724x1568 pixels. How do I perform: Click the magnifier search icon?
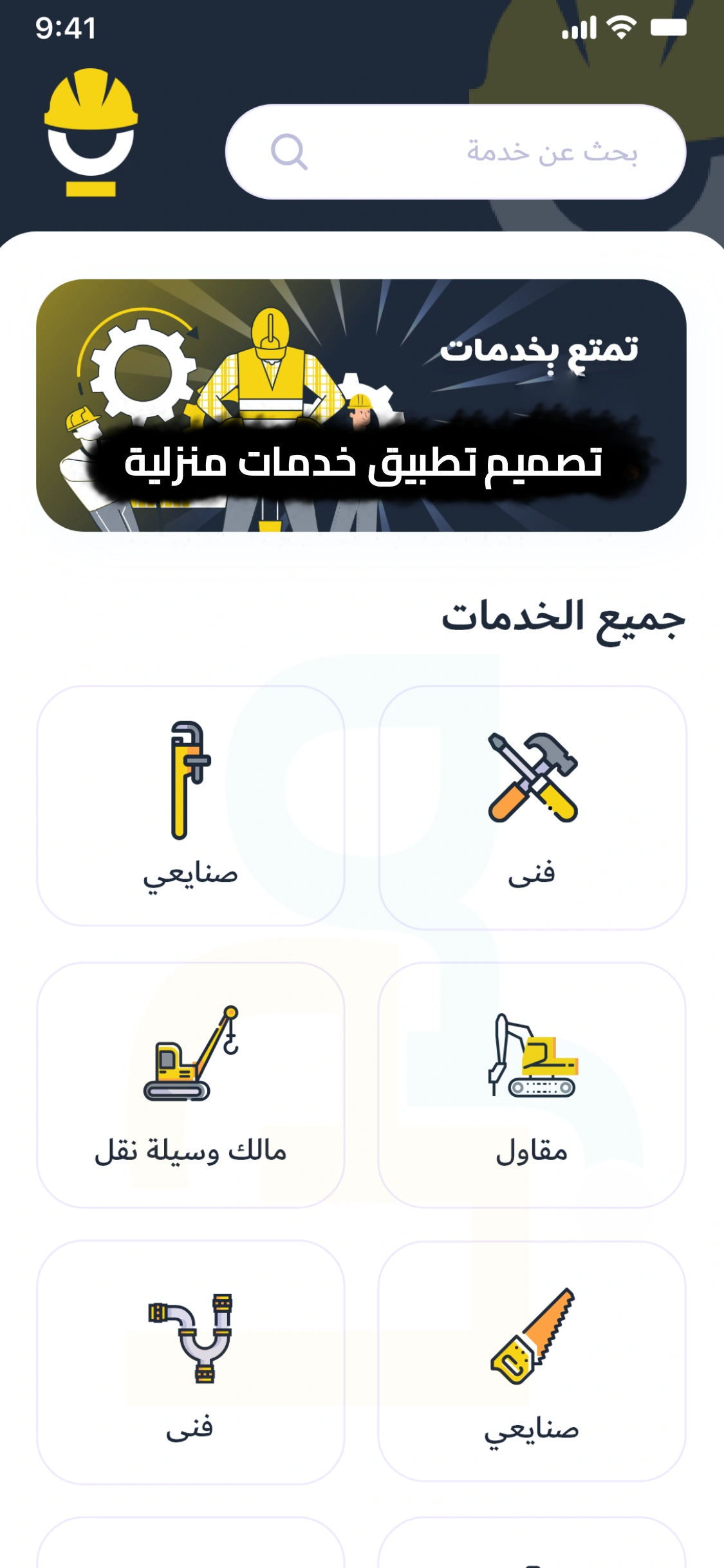click(x=291, y=153)
